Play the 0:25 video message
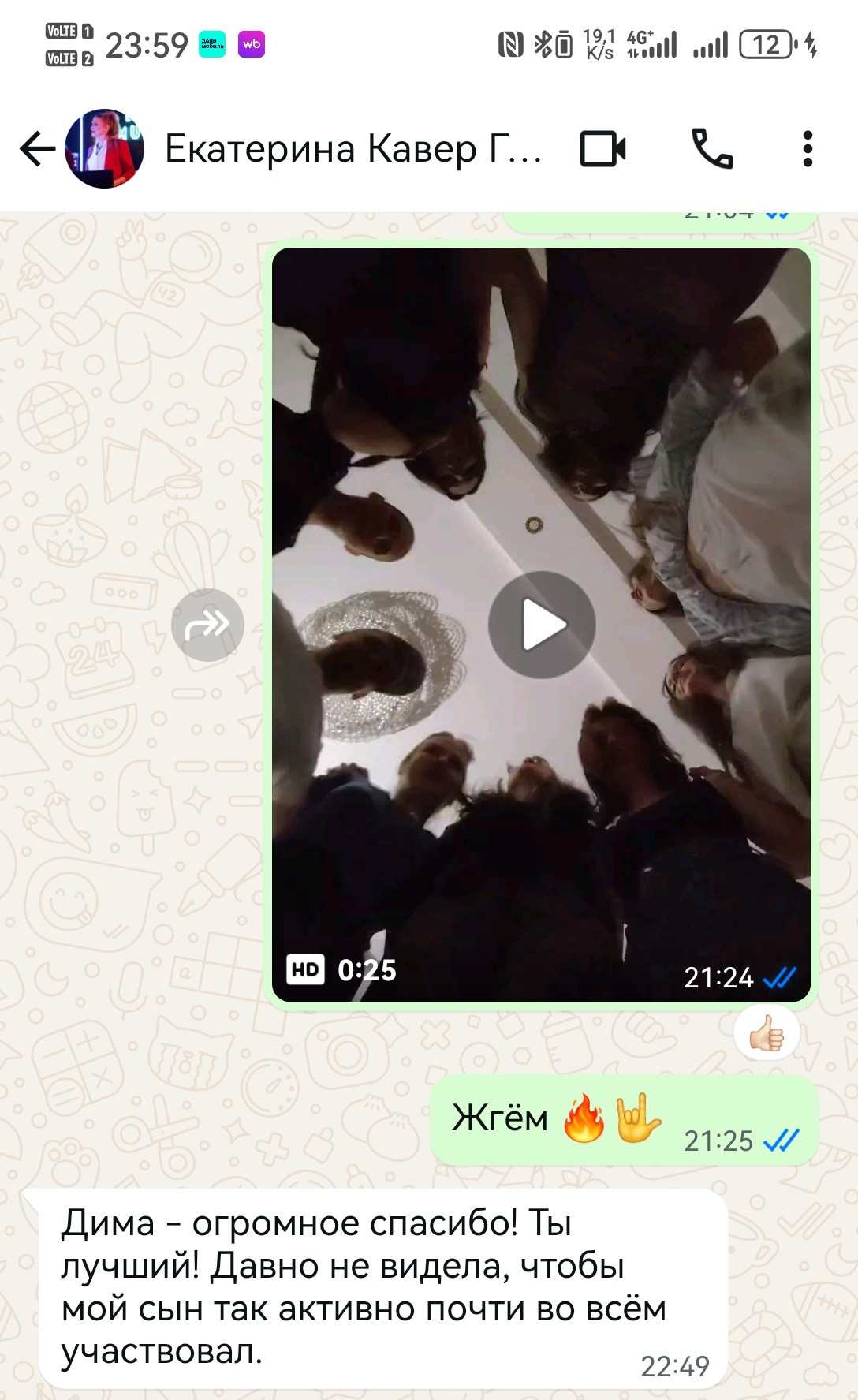The image size is (858, 1400). coord(542,625)
